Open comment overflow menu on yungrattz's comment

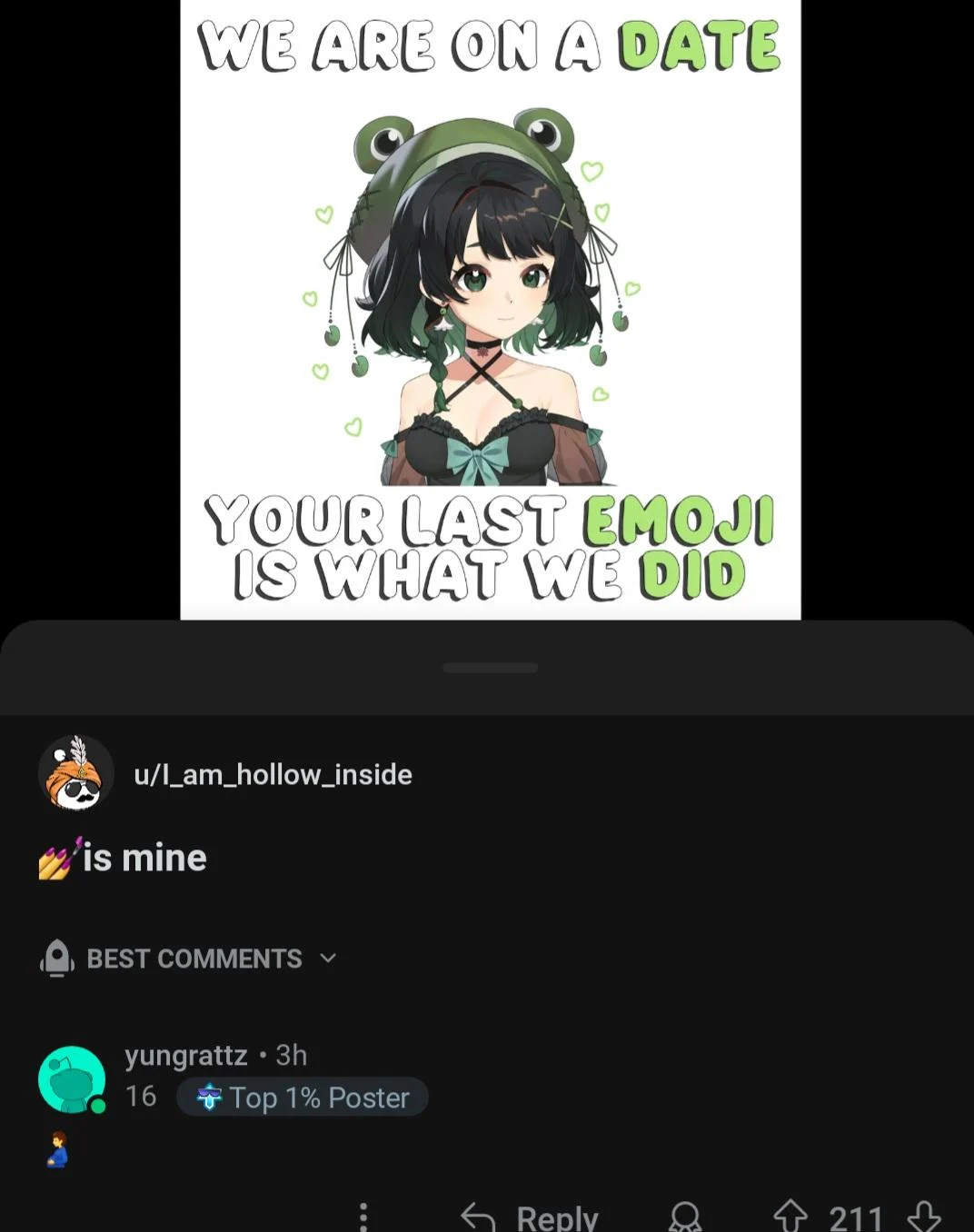click(363, 1217)
